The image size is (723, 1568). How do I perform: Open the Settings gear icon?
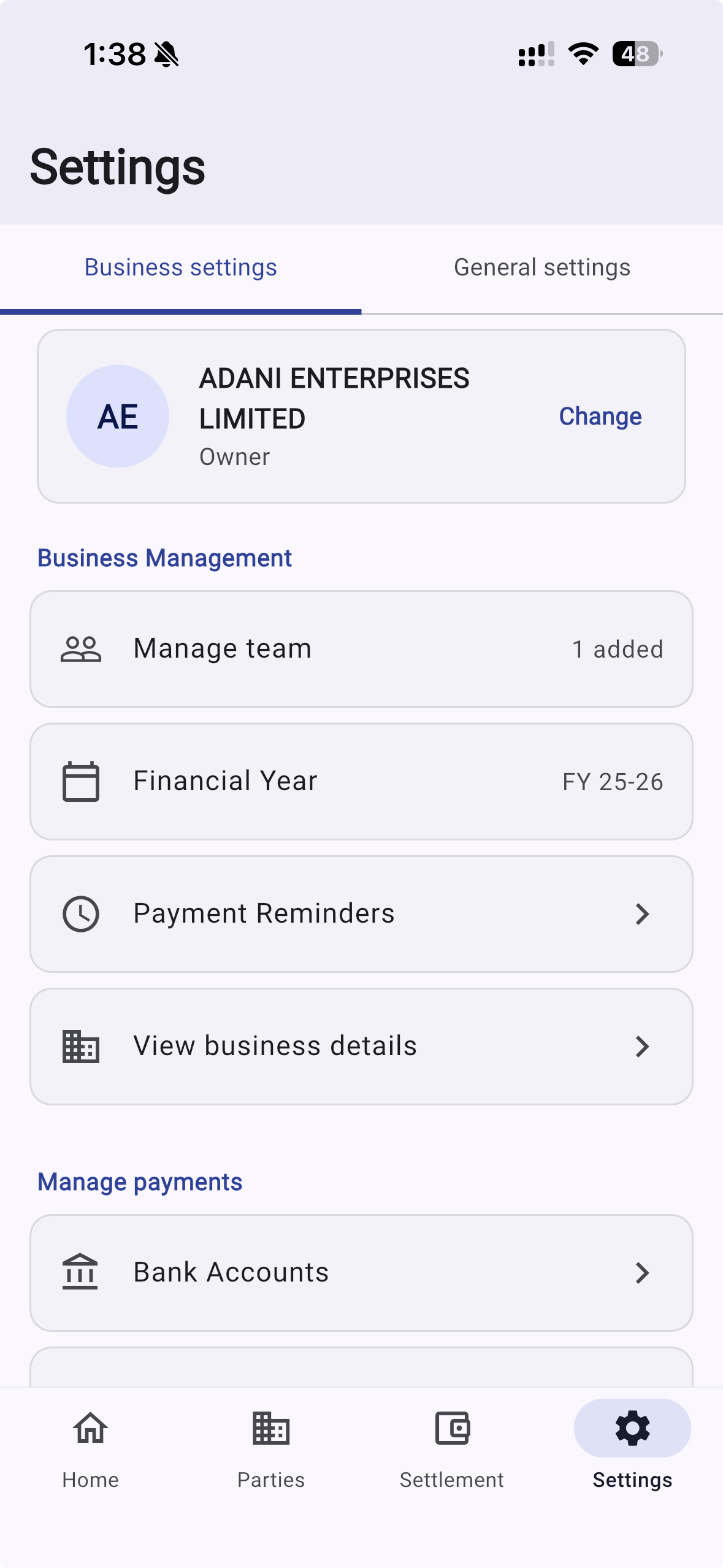click(632, 1429)
